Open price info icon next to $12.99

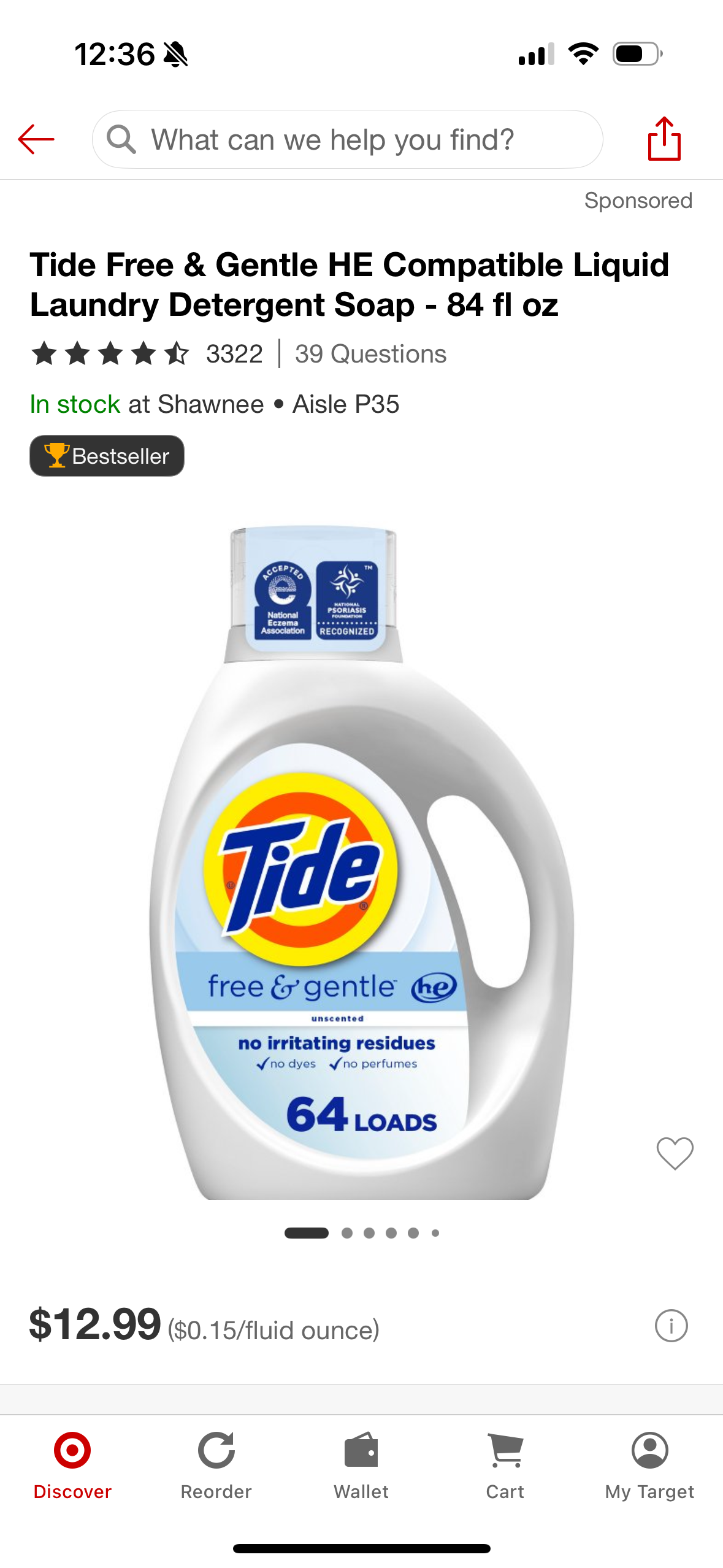pyautogui.click(x=671, y=1326)
